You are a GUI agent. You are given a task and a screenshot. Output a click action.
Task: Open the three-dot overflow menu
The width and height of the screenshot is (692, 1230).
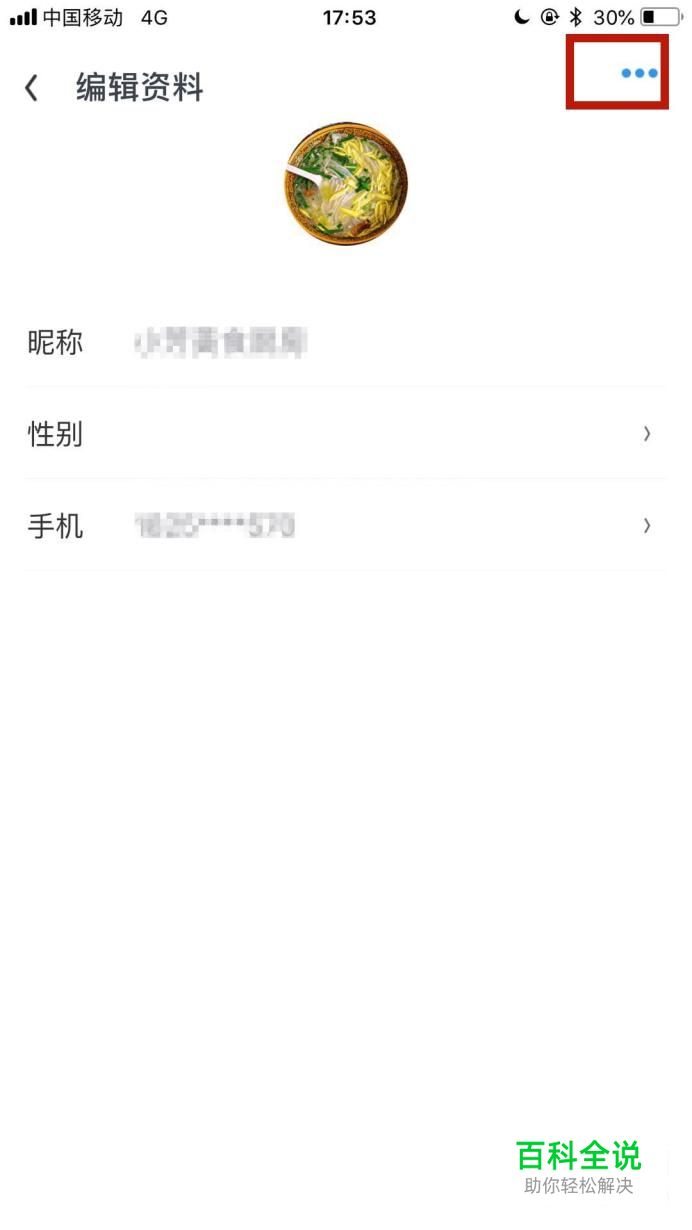(x=639, y=73)
